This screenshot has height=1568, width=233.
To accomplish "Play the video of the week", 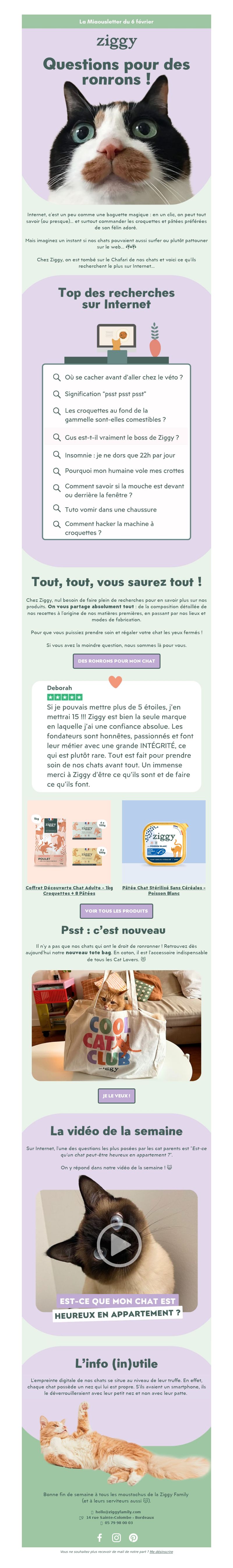I will 116,1244.
